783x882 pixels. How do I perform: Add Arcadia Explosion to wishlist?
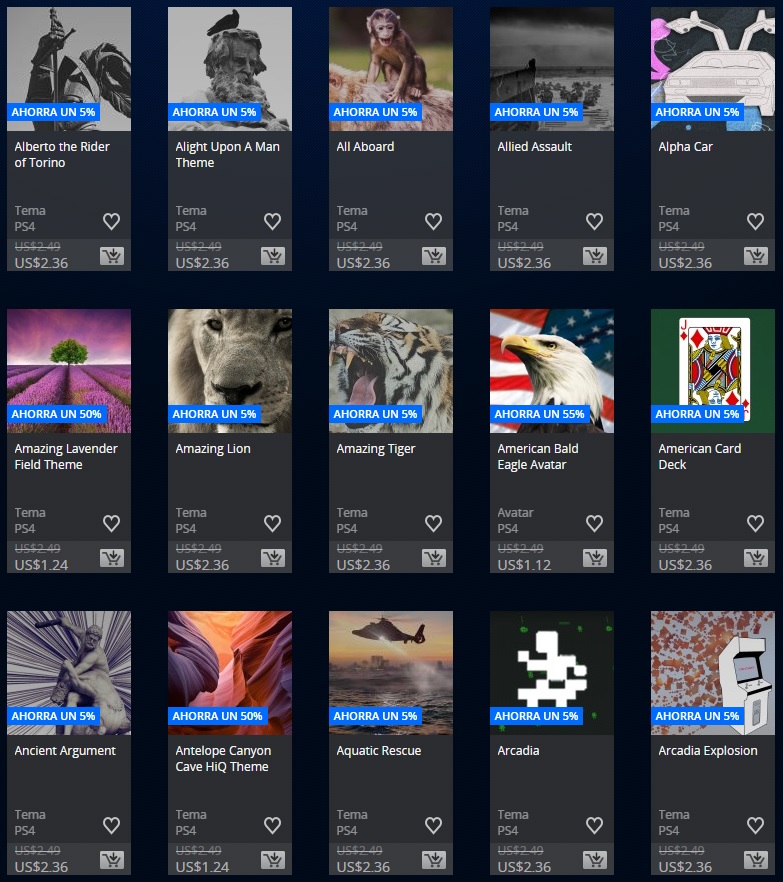755,825
